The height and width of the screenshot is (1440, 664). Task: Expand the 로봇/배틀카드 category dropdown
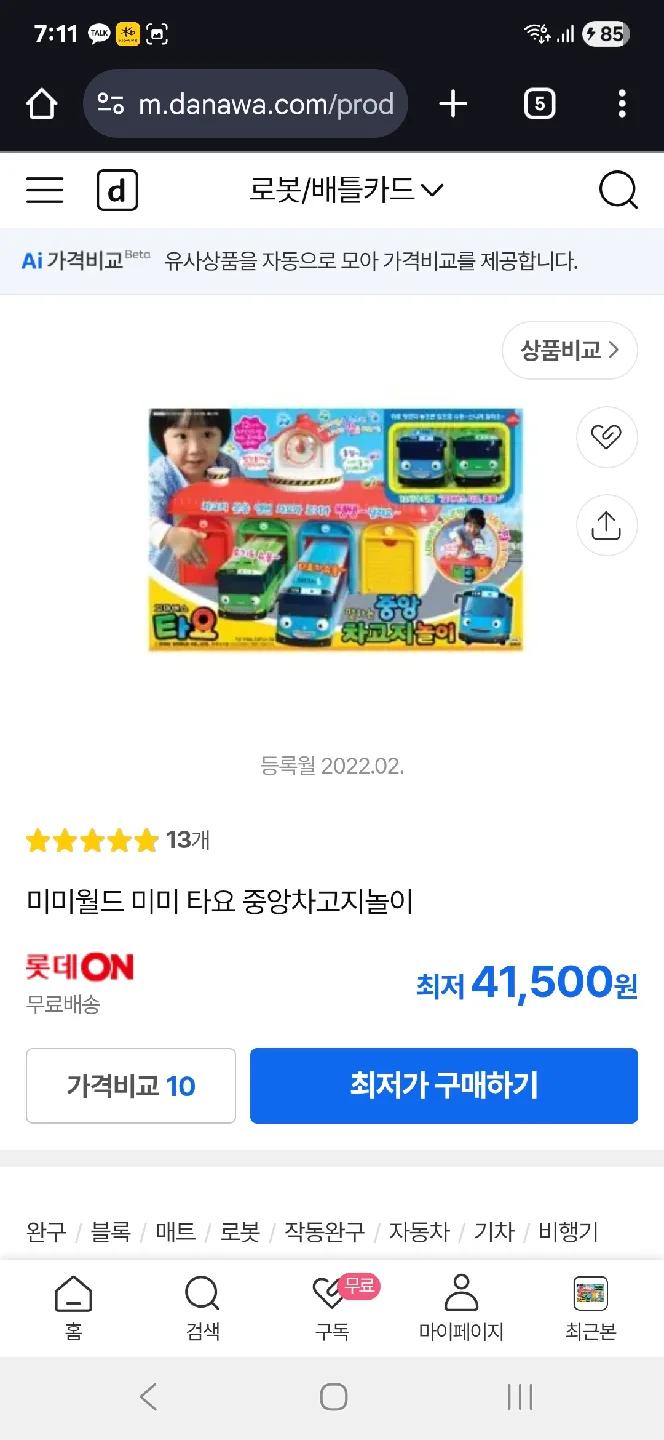[346, 190]
